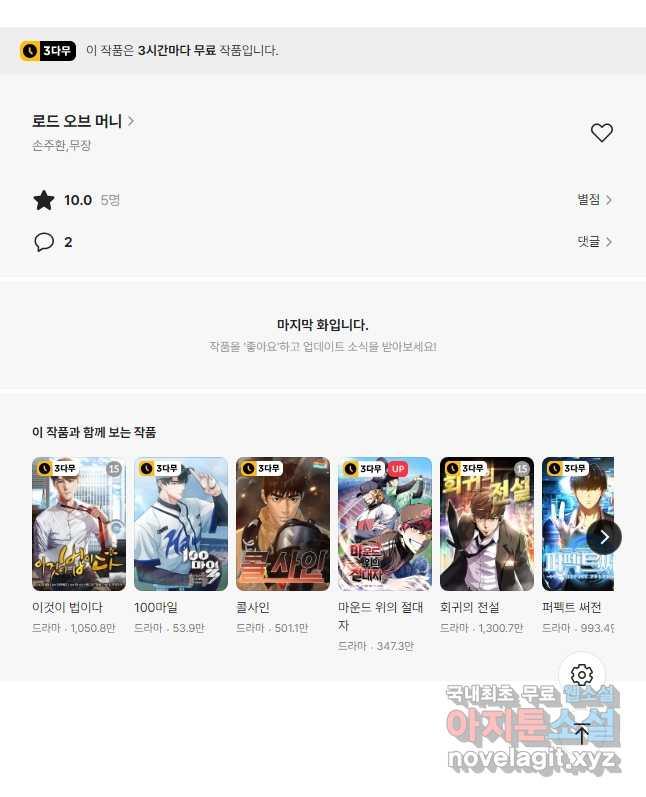Open the 회귀의 전설 webtoon
The width and height of the screenshot is (646, 797).
click(487, 524)
